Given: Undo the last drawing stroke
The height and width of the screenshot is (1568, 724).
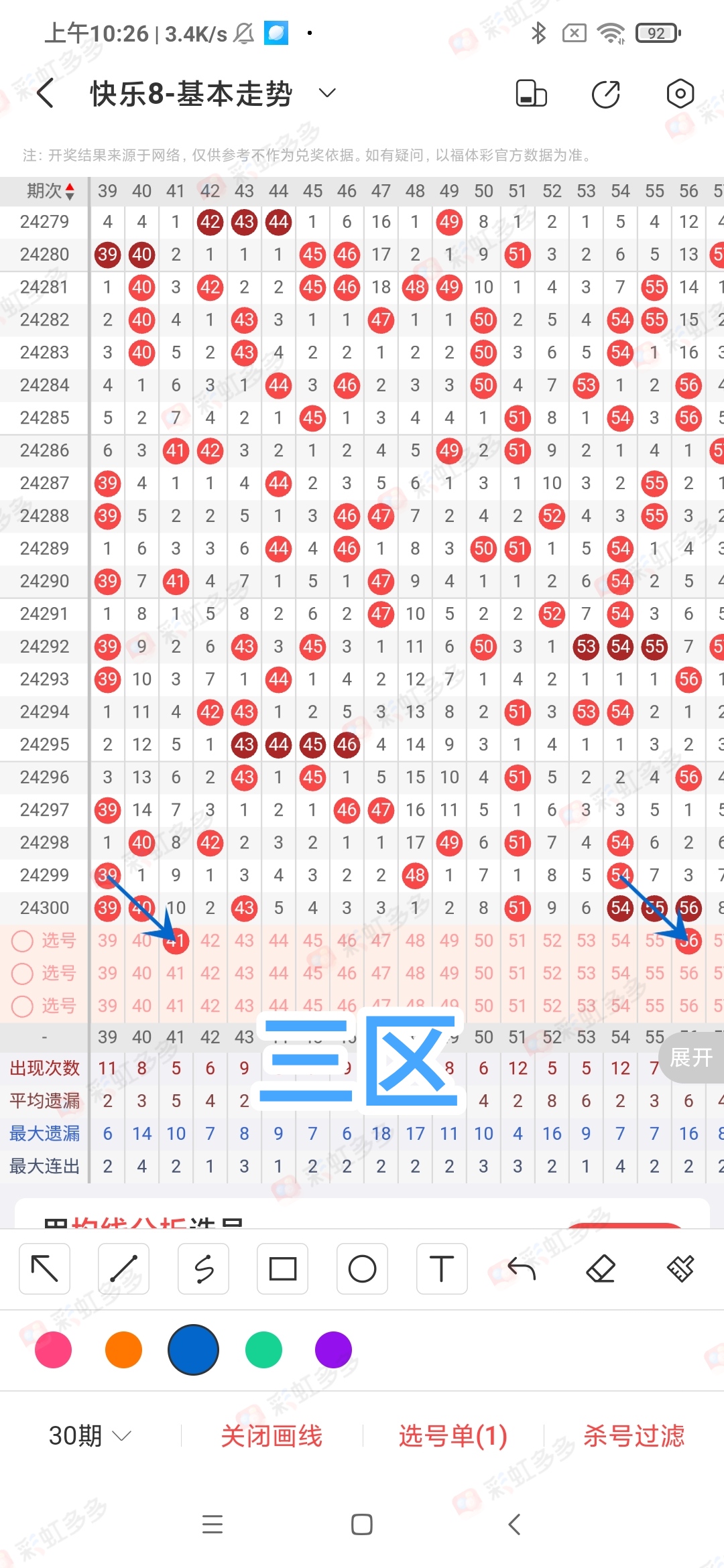Looking at the screenshot, I should (x=522, y=1268).
